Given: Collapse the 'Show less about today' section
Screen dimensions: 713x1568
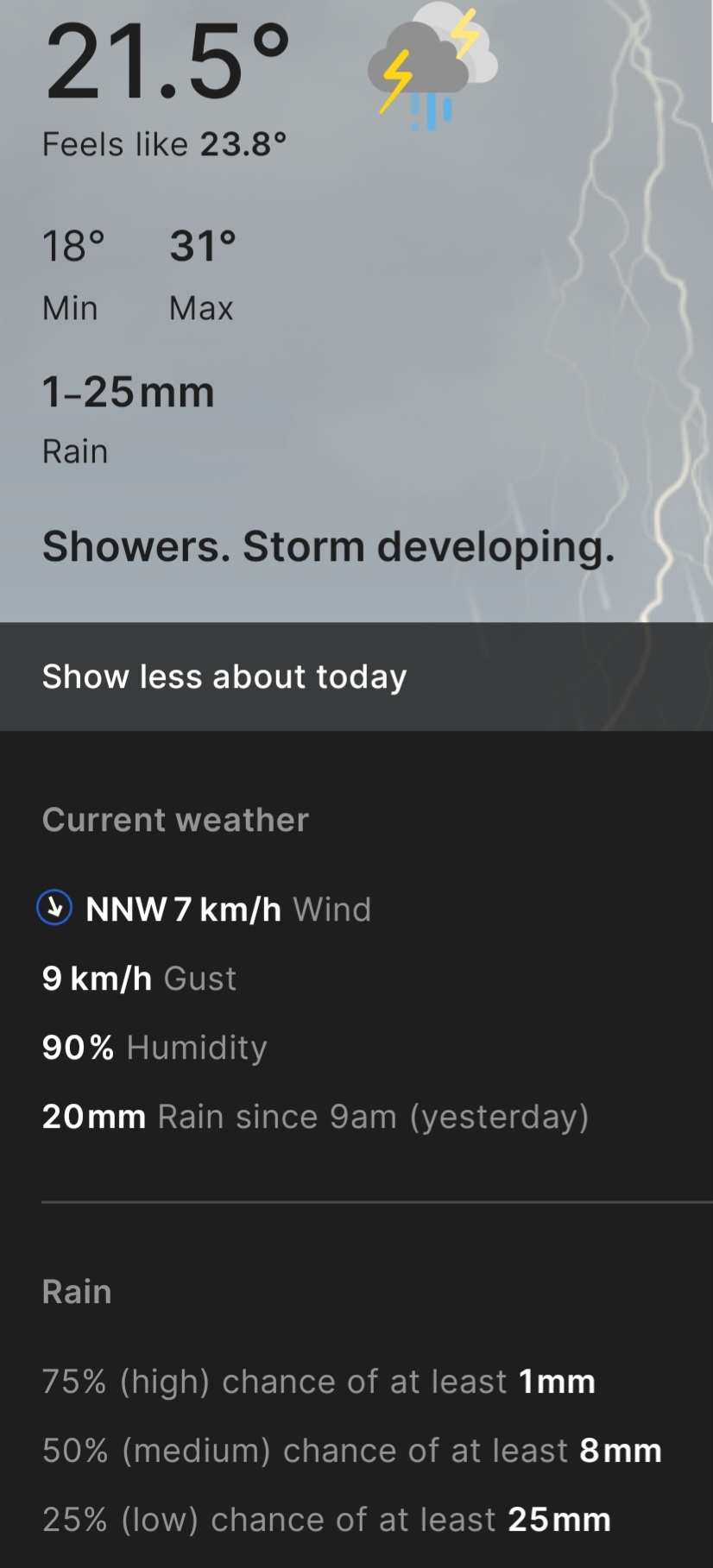Looking at the screenshot, I should pos(224,677).
